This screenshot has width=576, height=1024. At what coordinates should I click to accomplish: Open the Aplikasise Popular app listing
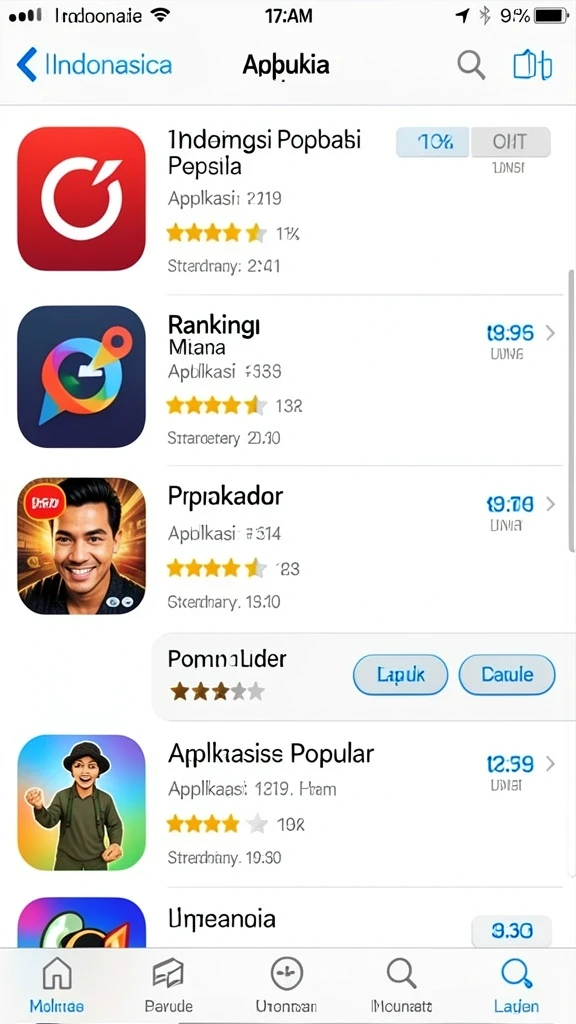pyautogui.click(x=288, y=803)
